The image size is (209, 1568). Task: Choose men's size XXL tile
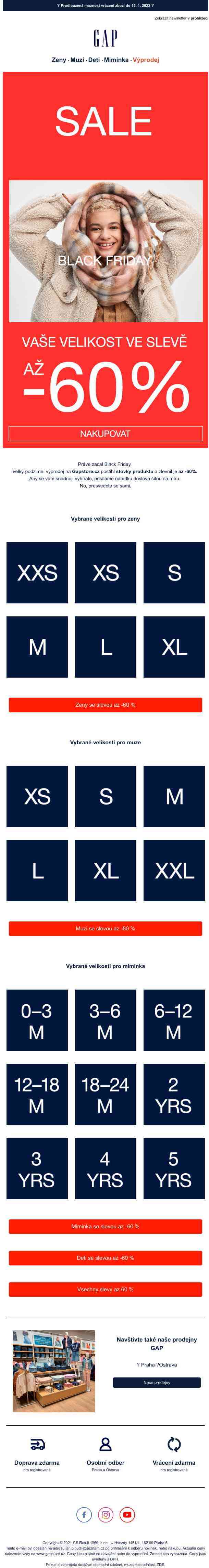(174, 871)
